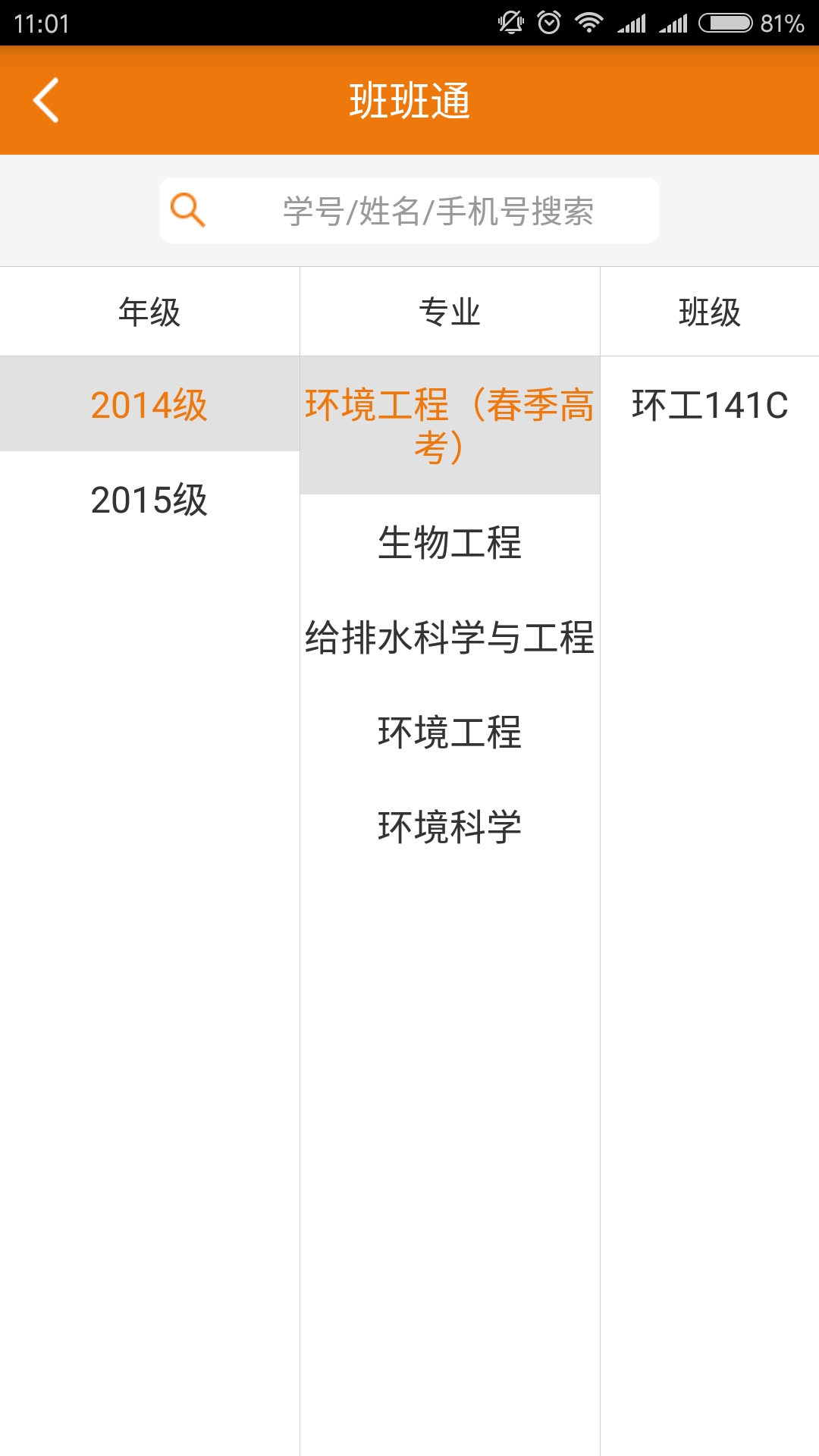This screenshot has height=1456, width=819.
Task: Select the plain 环境工程 major
Action: (x=450, y=732)
